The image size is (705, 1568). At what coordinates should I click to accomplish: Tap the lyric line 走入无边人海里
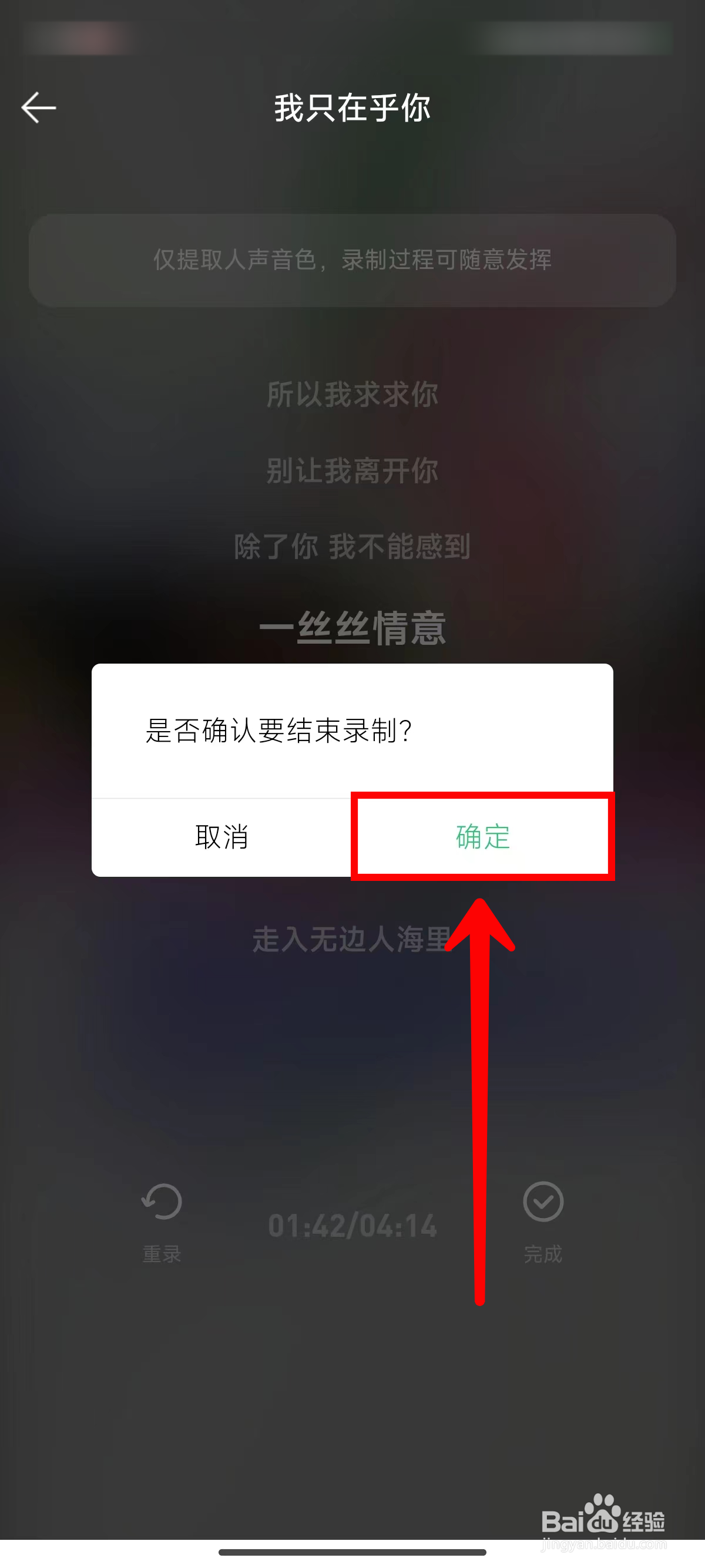[x=353, y=939]
